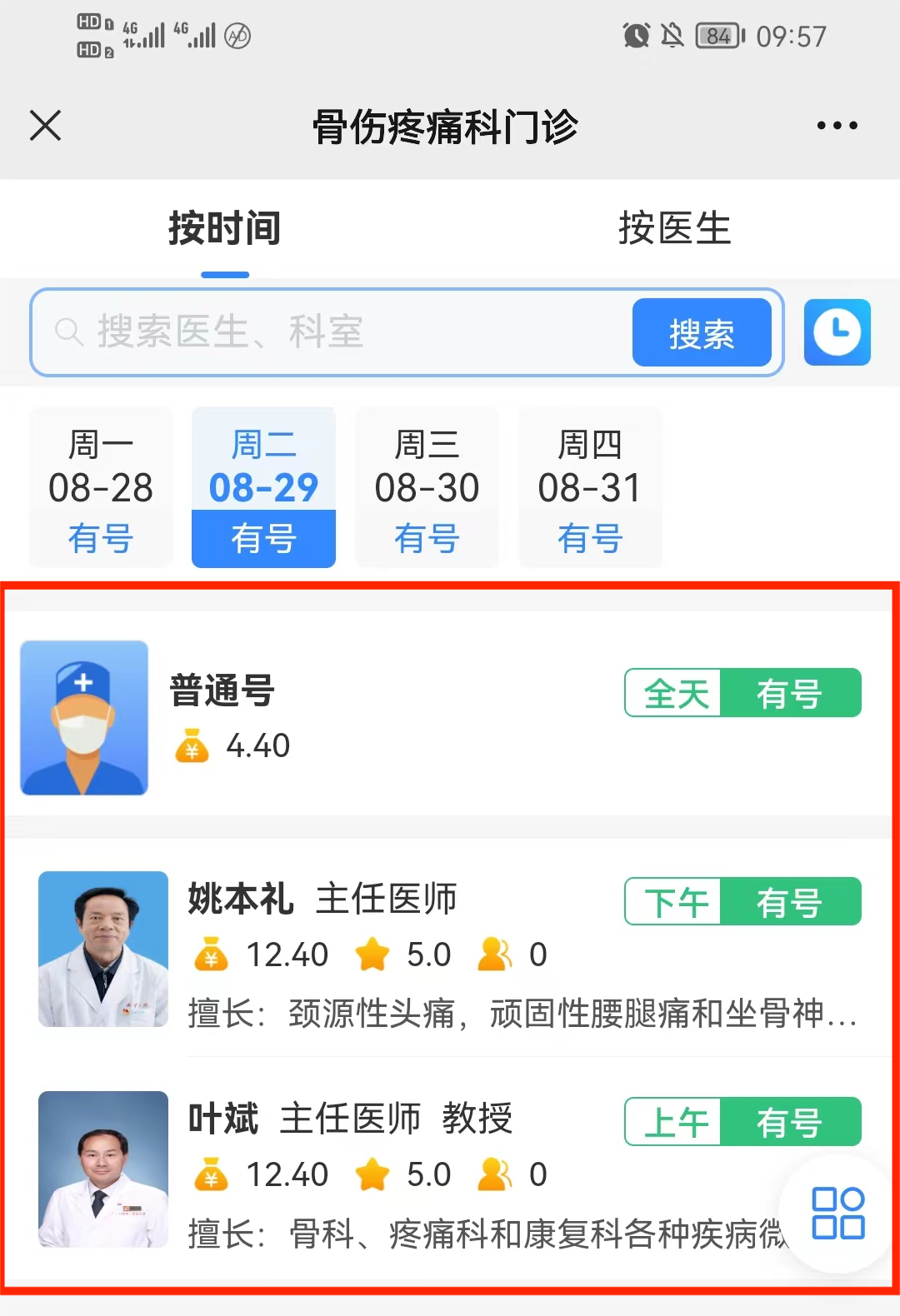The width and height of the screenshot is (900, 1316).
Task: Open the more options menu (three dots)
Action: coord(837,125)
